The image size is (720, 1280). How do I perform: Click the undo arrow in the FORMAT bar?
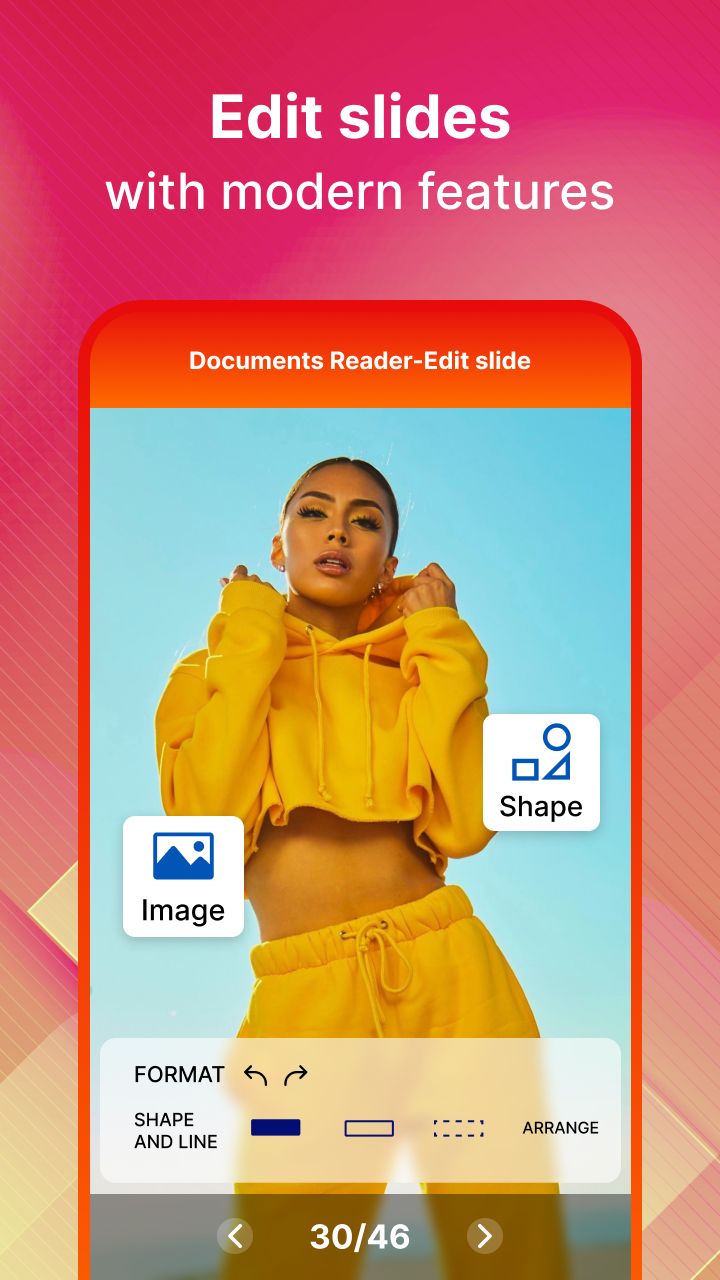[255, 1075]
